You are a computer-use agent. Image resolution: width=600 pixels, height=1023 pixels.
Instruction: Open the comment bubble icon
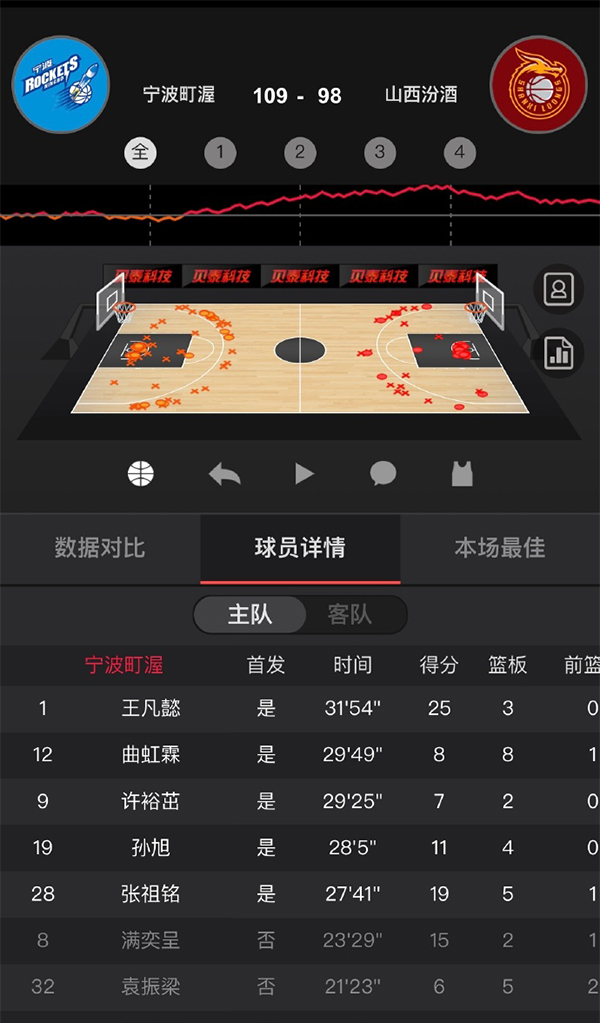coord(383,473)
